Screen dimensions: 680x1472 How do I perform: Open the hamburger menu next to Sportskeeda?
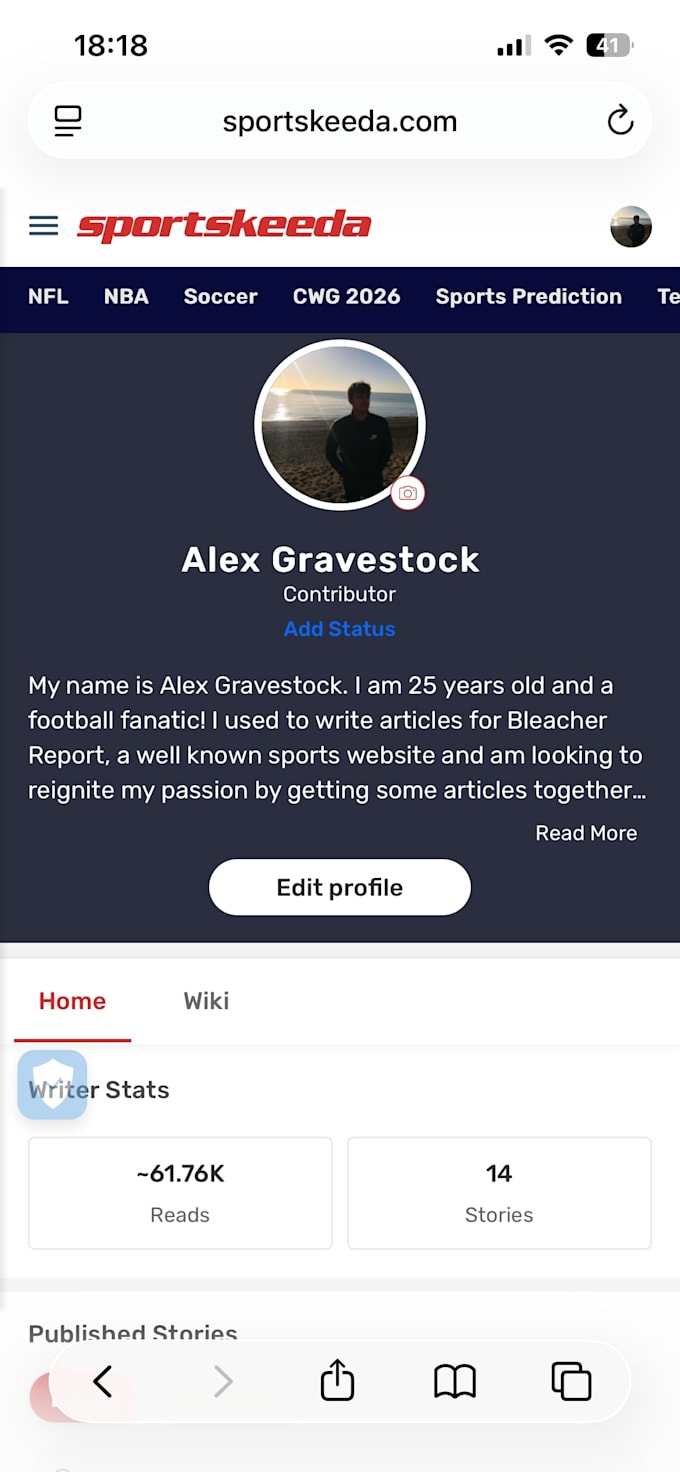[x=43, y=226]
